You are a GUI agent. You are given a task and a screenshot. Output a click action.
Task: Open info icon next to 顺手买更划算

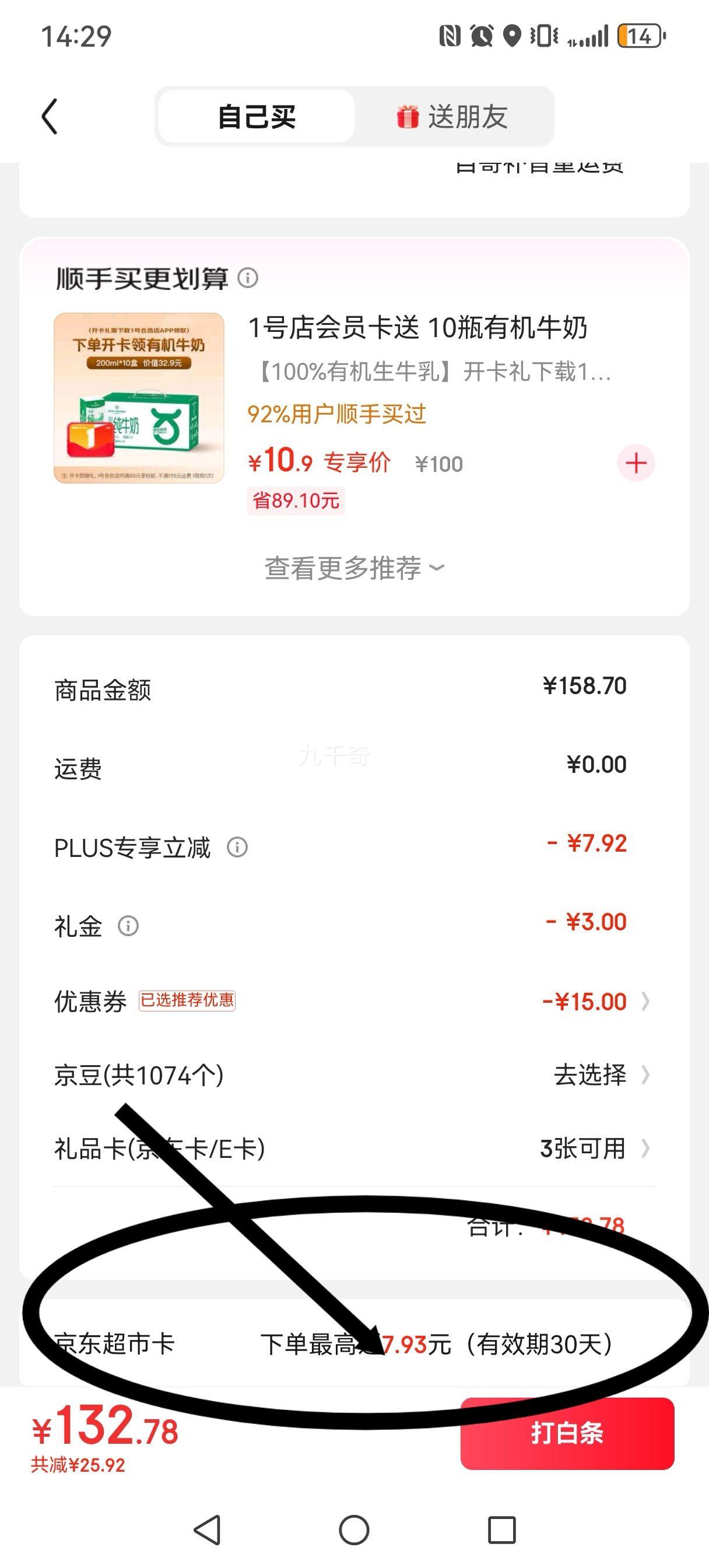tap(248, 278)
